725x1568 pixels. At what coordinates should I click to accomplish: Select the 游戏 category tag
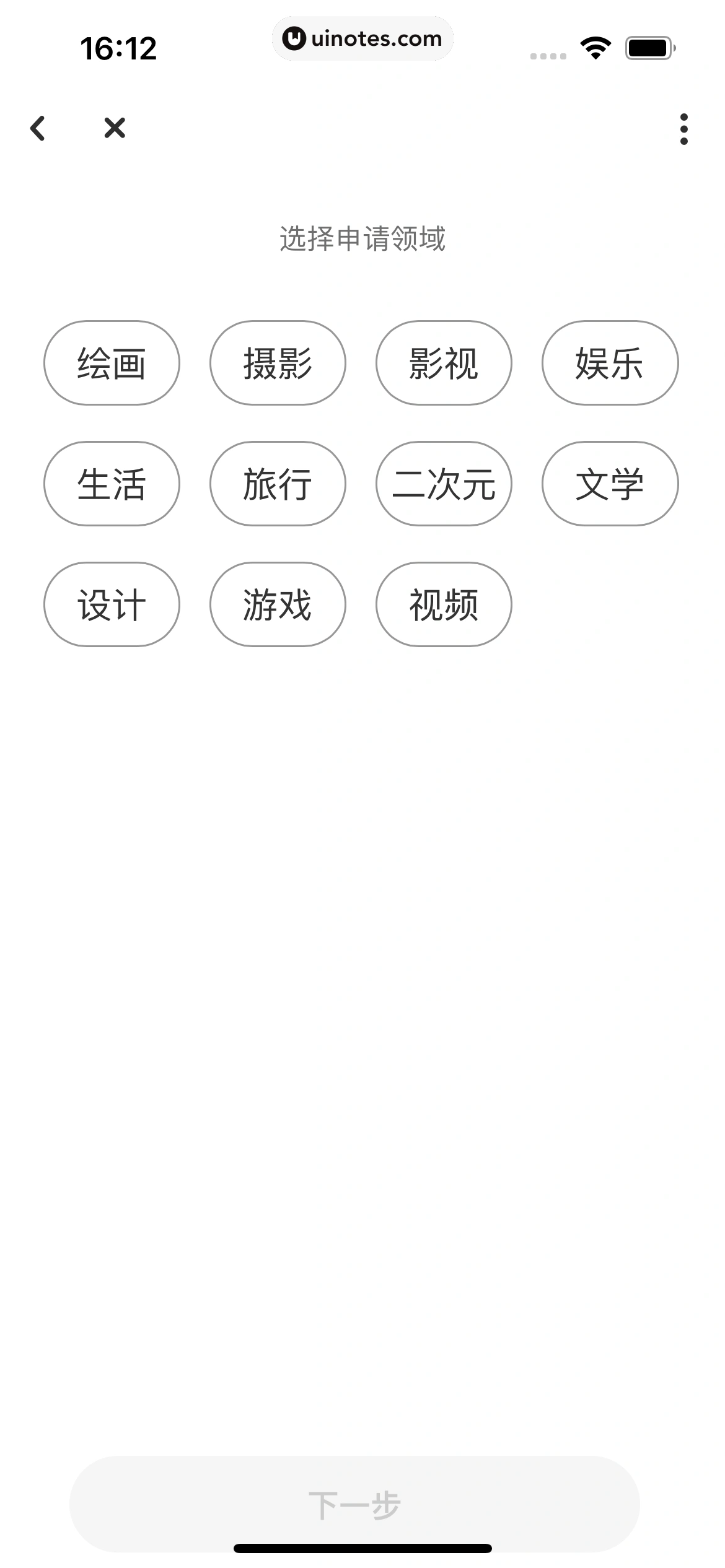[278, 605]
